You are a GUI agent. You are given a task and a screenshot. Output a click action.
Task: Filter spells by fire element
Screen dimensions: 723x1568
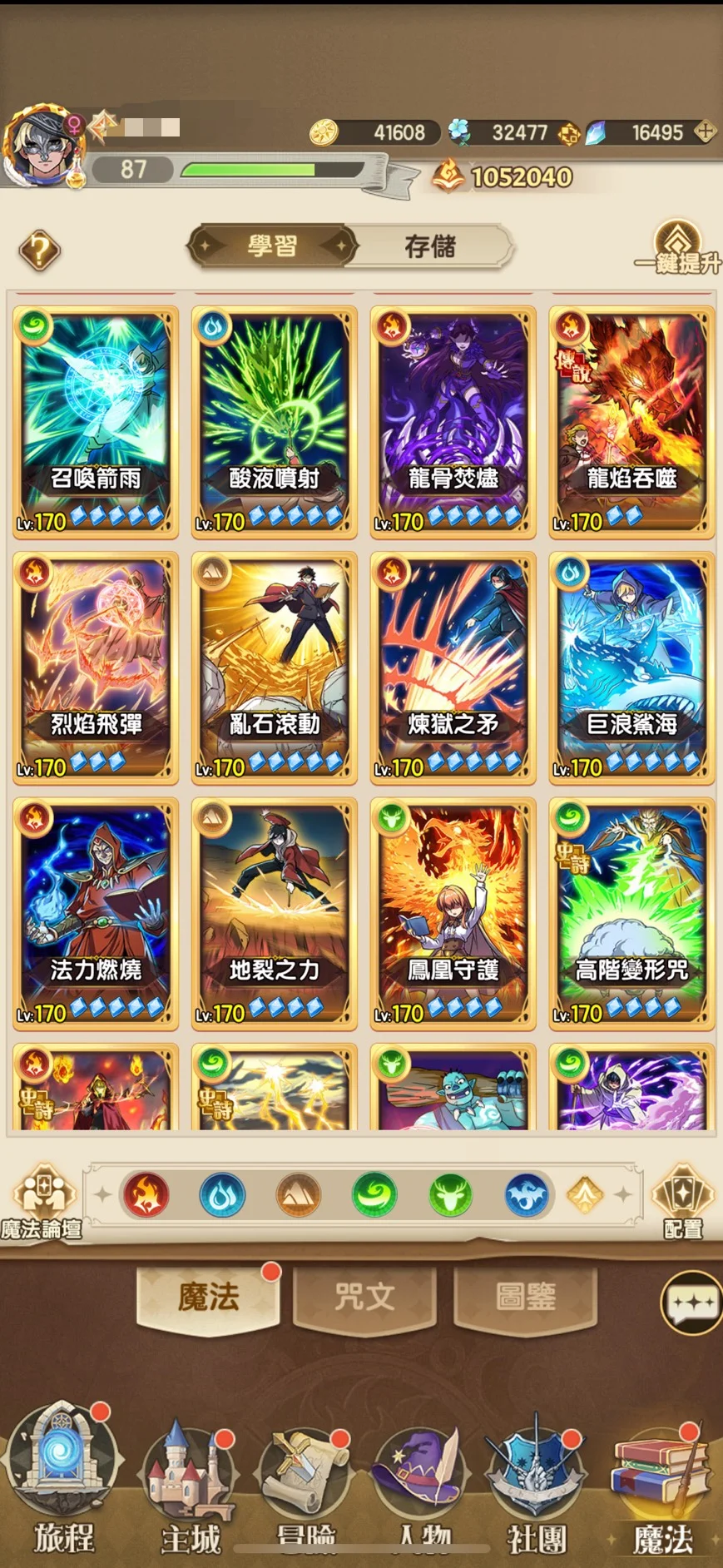pos(146,1195)
